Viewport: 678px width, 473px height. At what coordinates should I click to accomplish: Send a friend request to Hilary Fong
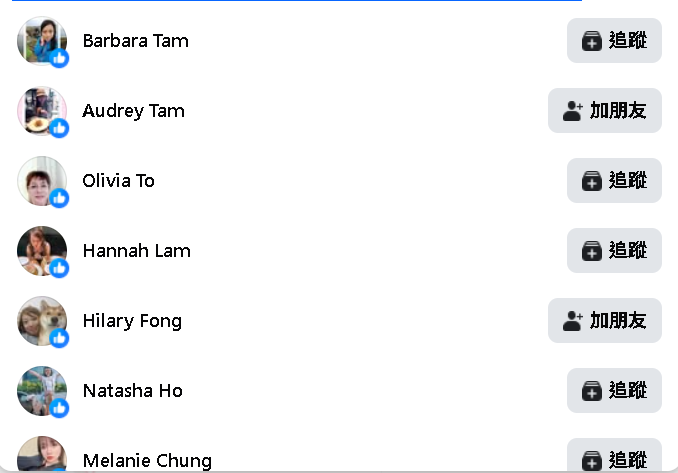click(x=604, y=321)
